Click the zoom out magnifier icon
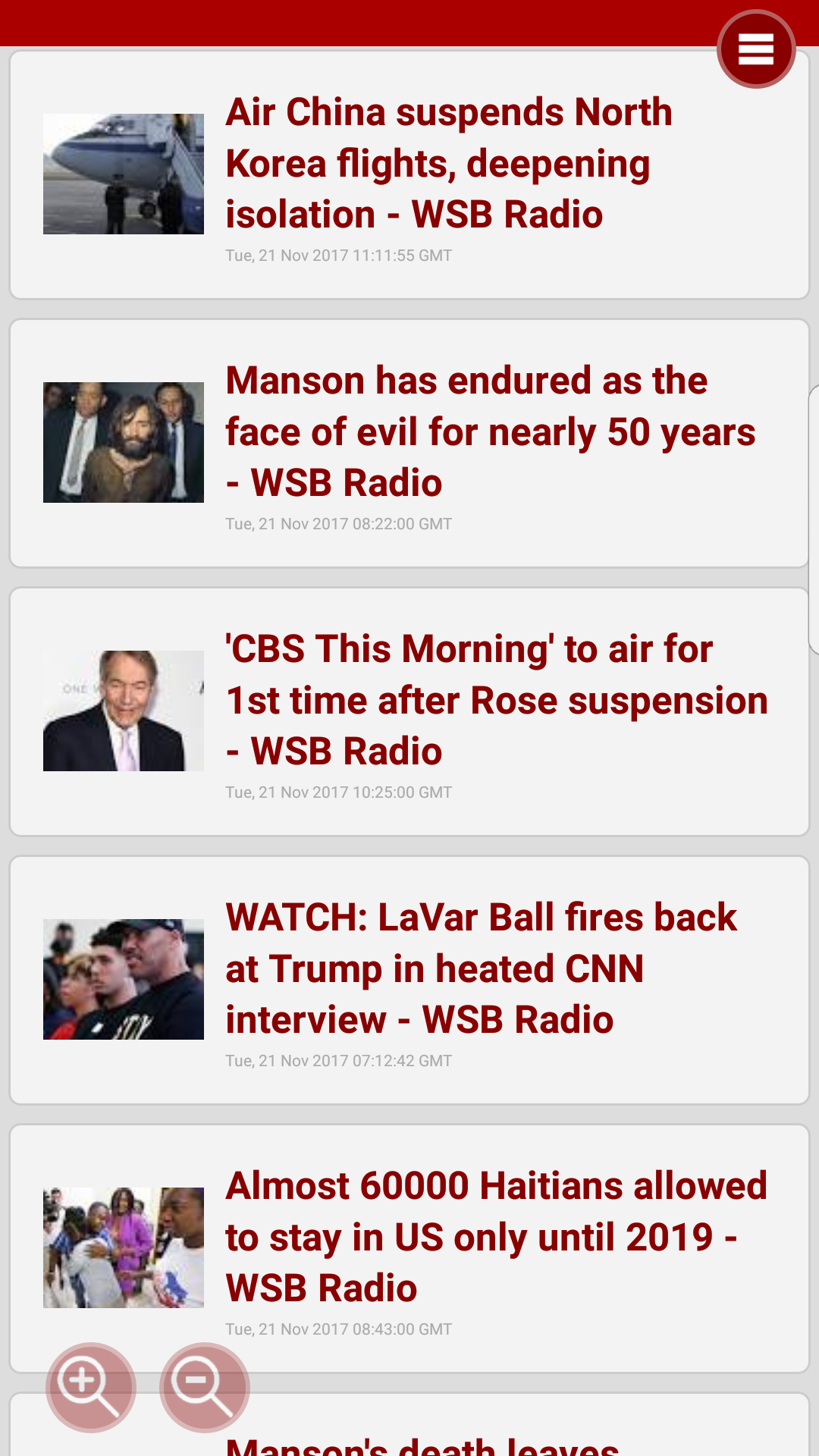819x1456 pixels. tap(203, 1388)
